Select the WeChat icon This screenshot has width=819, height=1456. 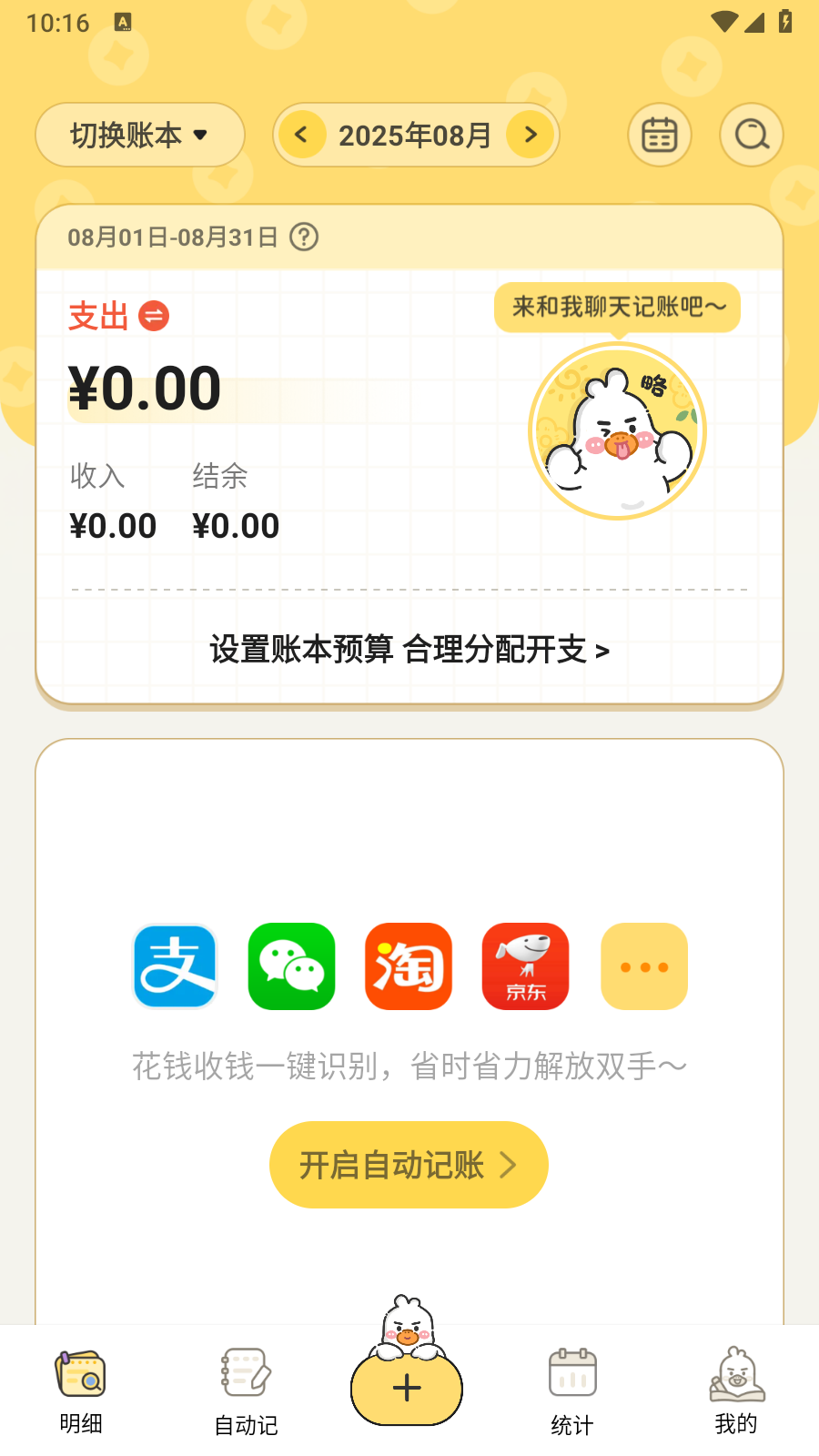point(291,966)
